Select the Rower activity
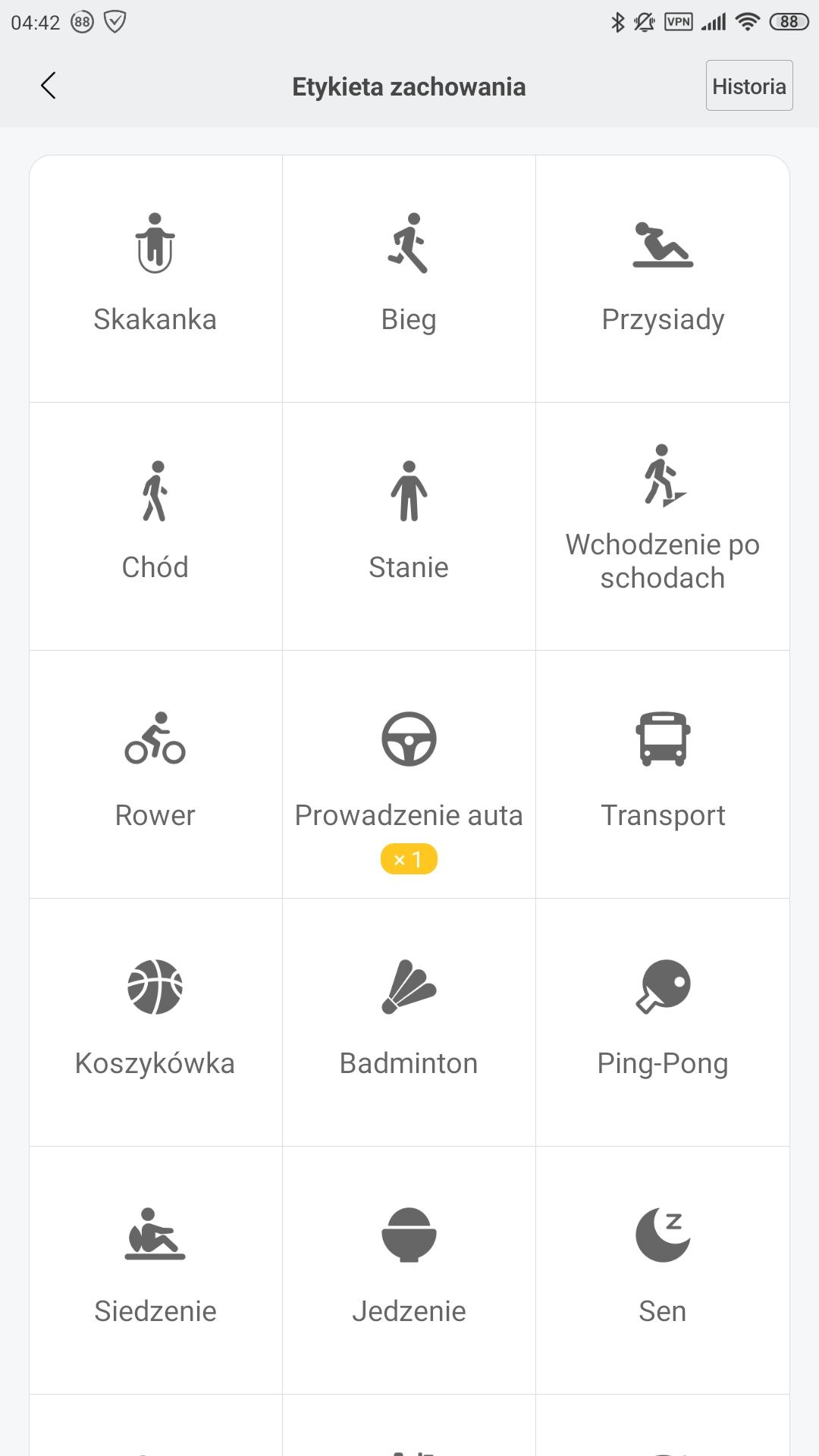The width and height of the screenshot is (819, 1456). [x=155, y=773]
